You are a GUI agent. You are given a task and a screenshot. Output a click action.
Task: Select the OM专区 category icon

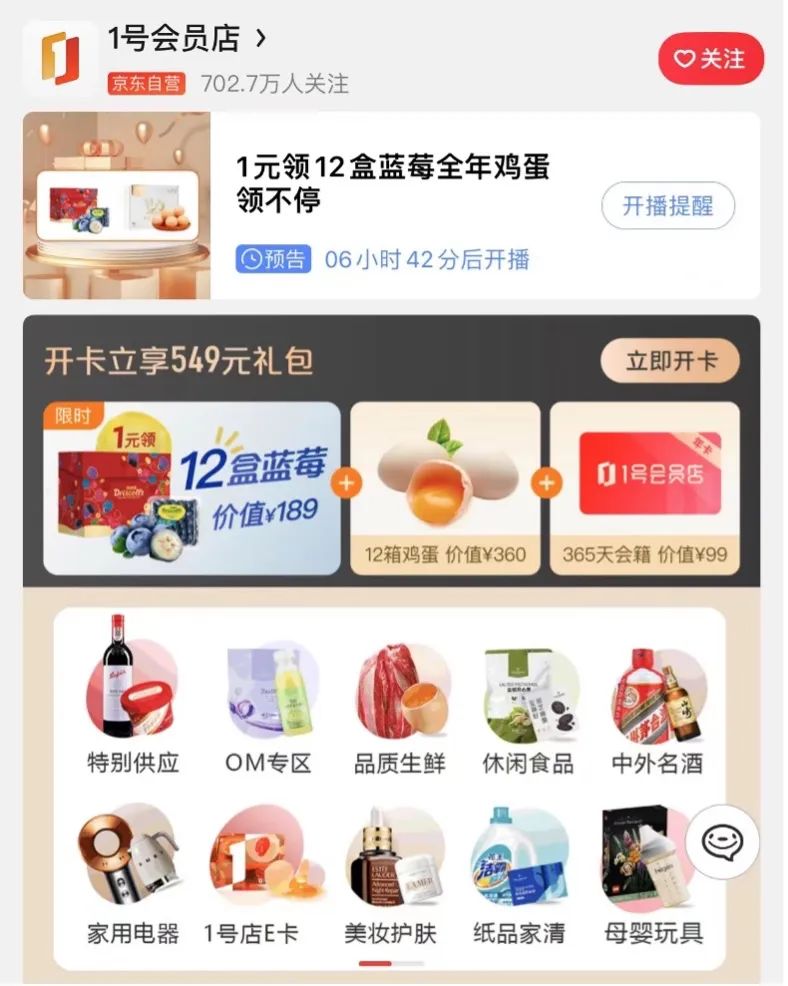tap(264, 700)
